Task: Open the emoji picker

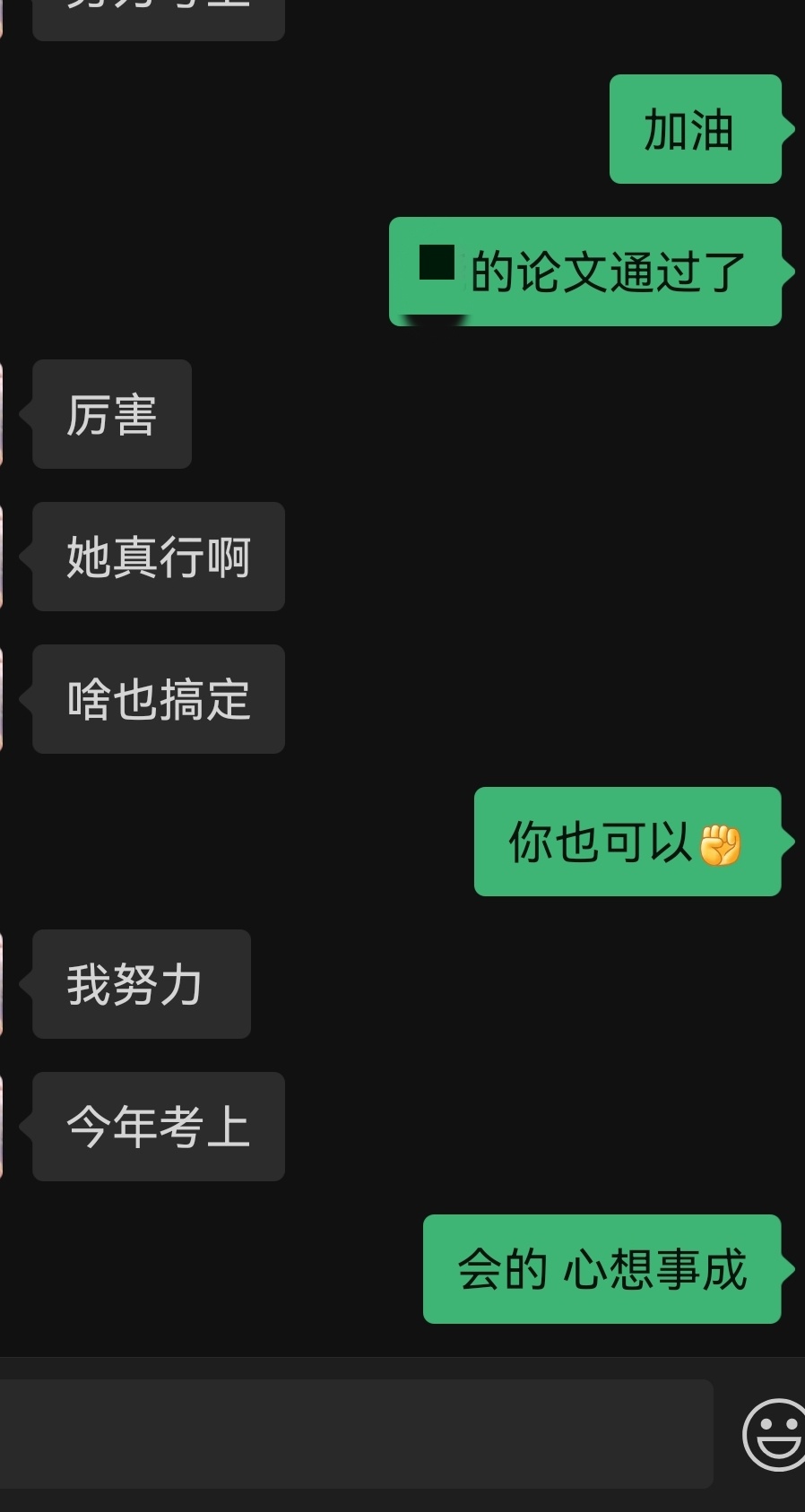Action: click(x=775, y=1435)
